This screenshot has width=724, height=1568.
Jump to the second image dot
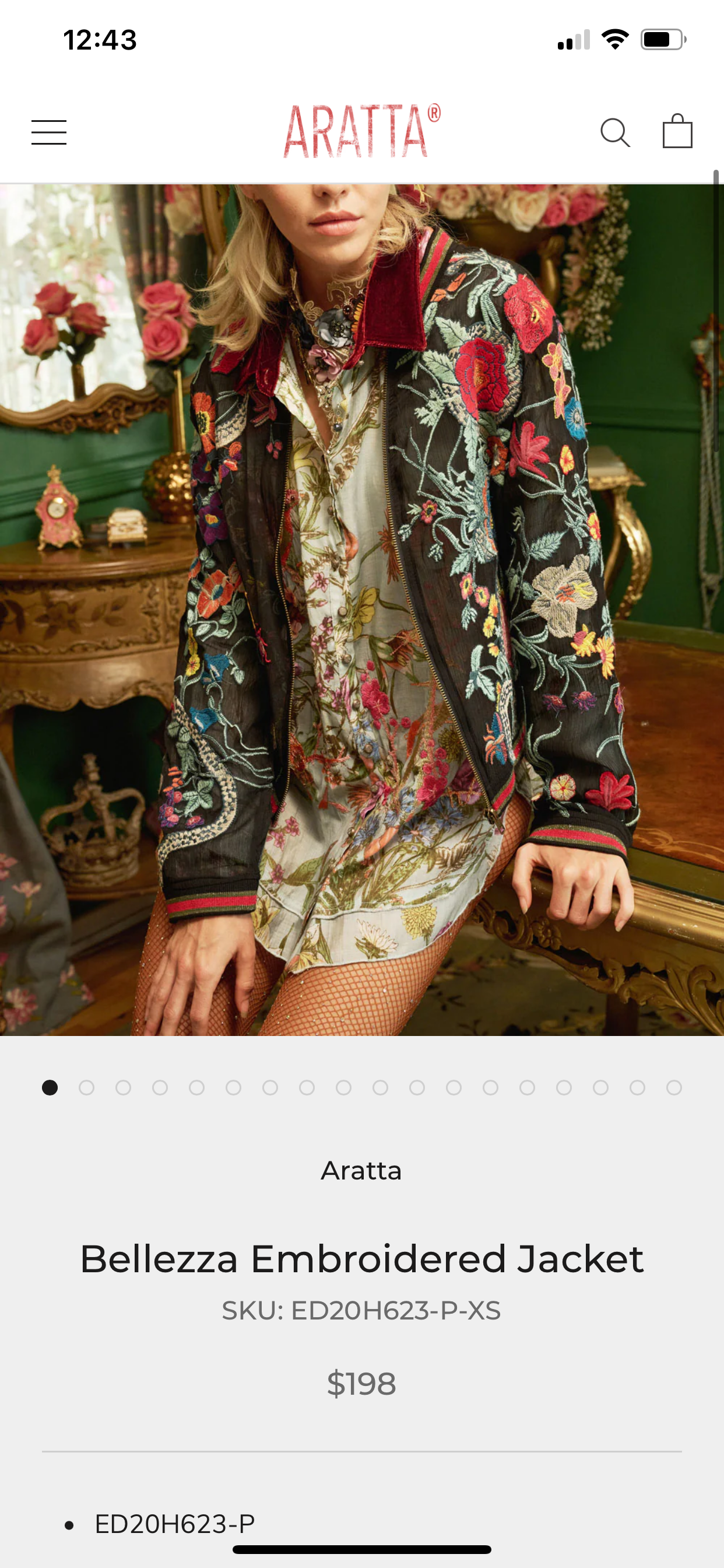point(86,1088)
